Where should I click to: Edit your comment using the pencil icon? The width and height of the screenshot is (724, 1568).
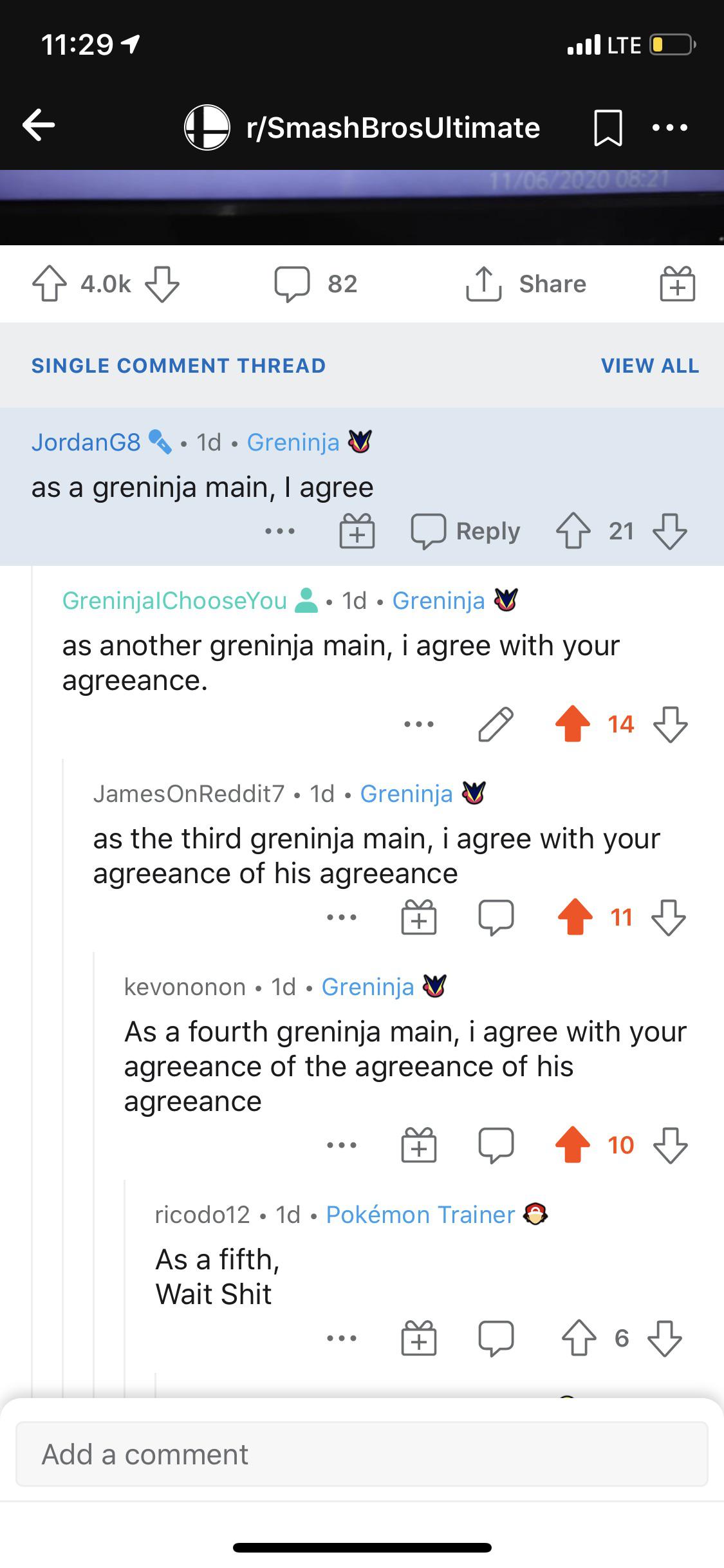493,723
